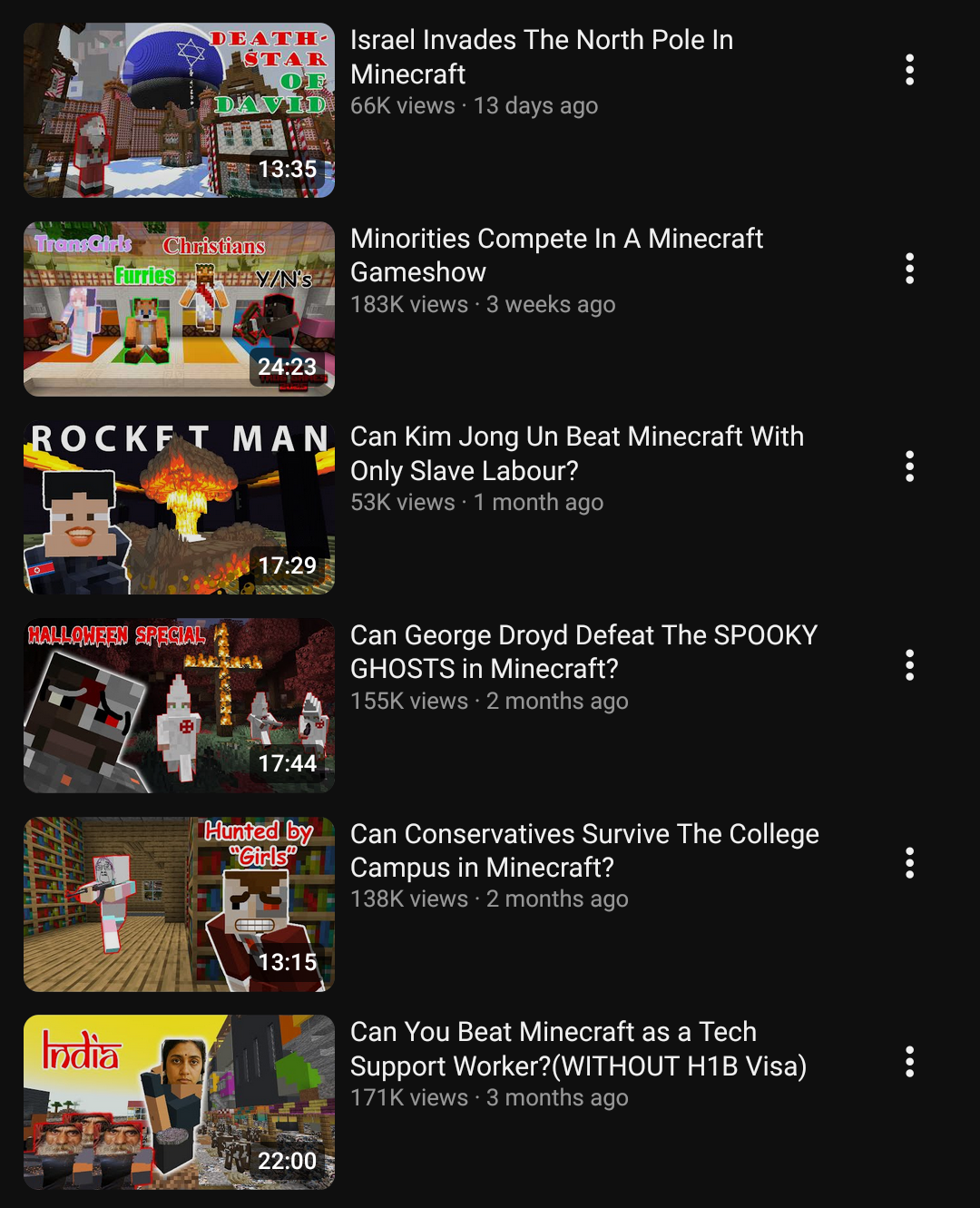Click the 22:00 duration overlay on the India video
Image resolution: width=980 pixels, height=1208 pixels.
290,1160
